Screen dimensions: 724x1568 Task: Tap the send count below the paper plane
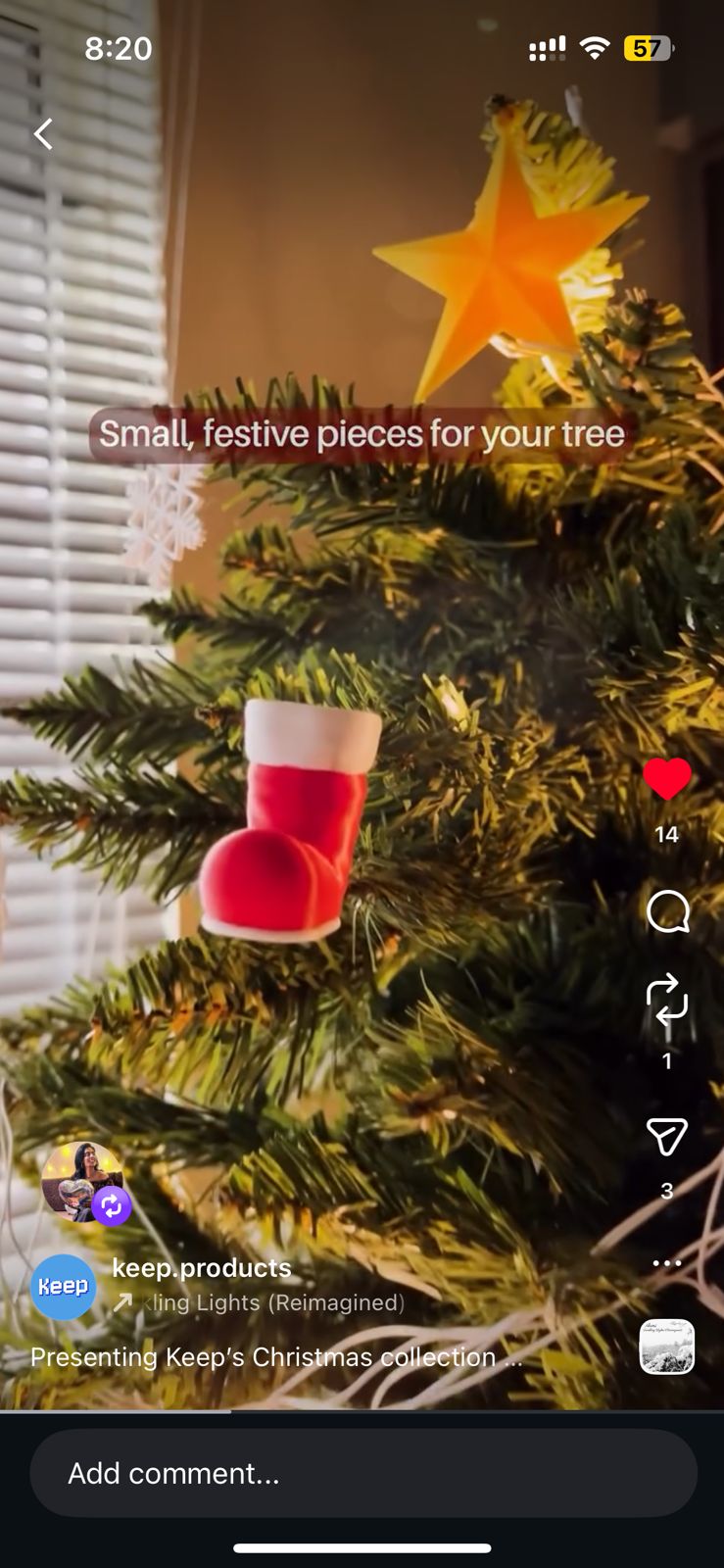tap(667, 1191)
